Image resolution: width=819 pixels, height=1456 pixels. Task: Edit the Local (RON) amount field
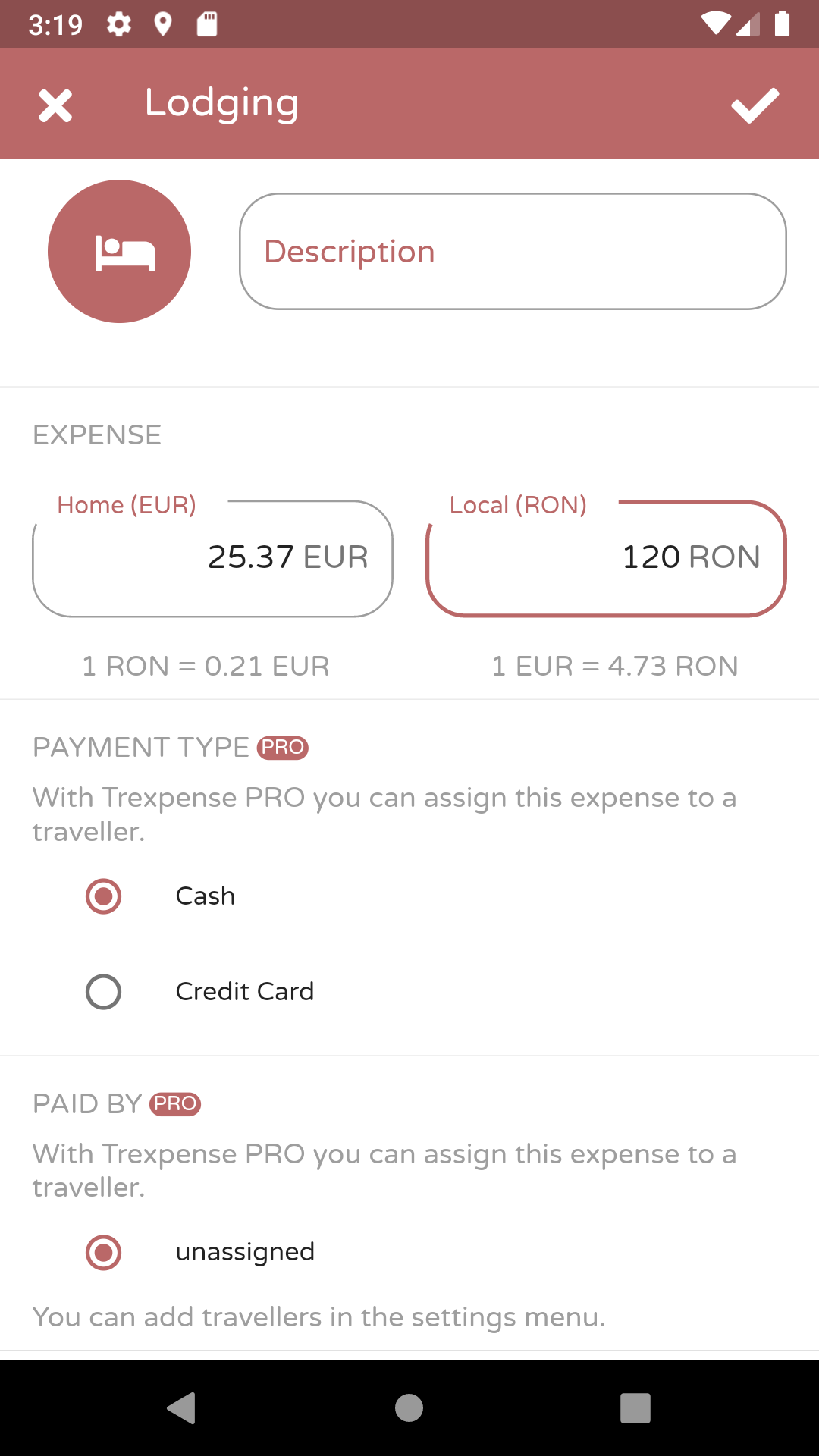click(606, 558)
